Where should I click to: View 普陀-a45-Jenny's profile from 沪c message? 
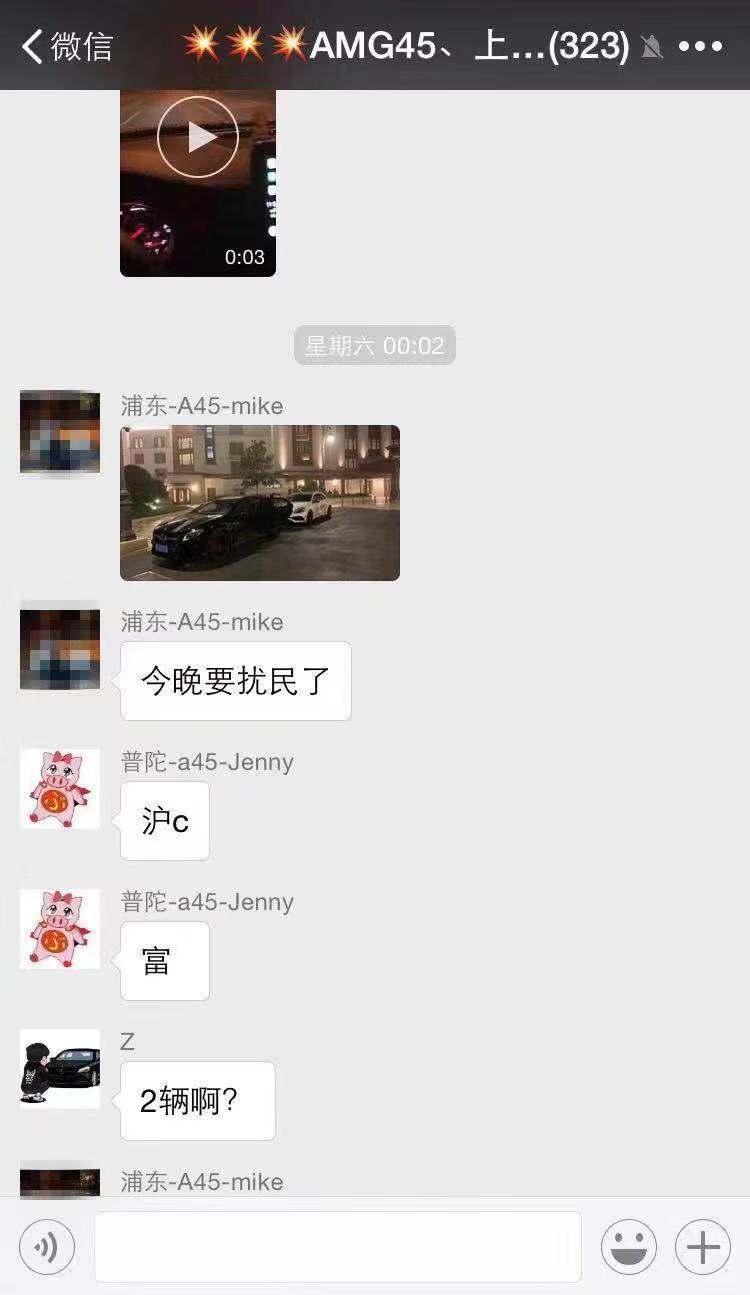60,788
